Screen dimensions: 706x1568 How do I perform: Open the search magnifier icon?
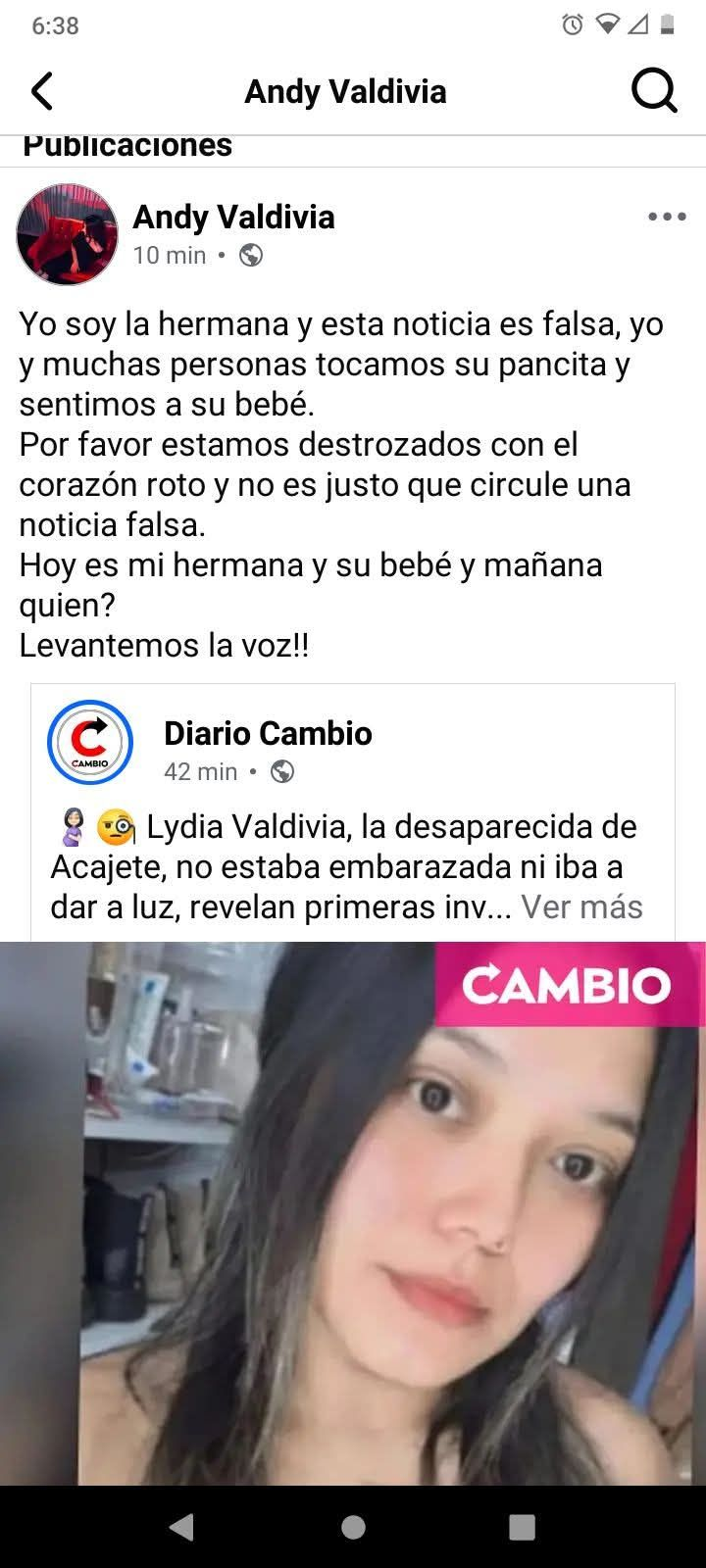(654, 91)
